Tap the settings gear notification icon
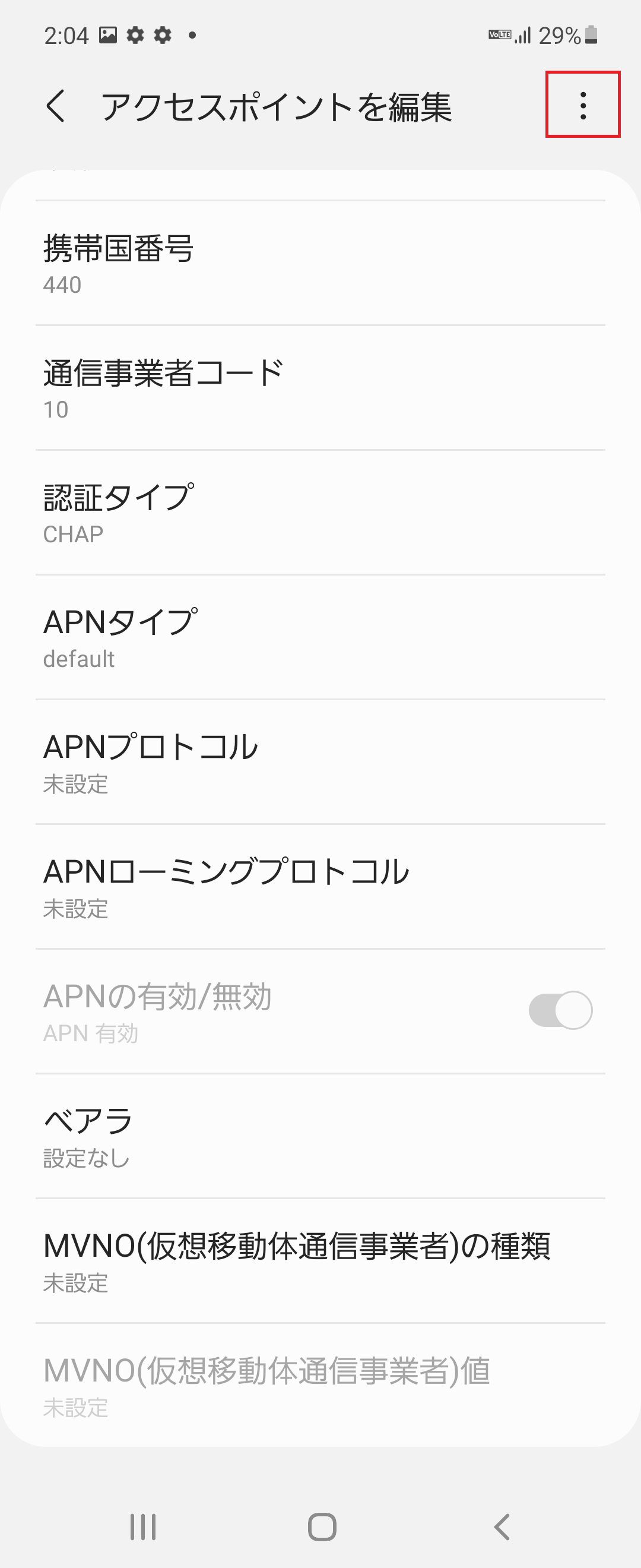This screenshot has height=1568, width=641. (x=134, y=34)
